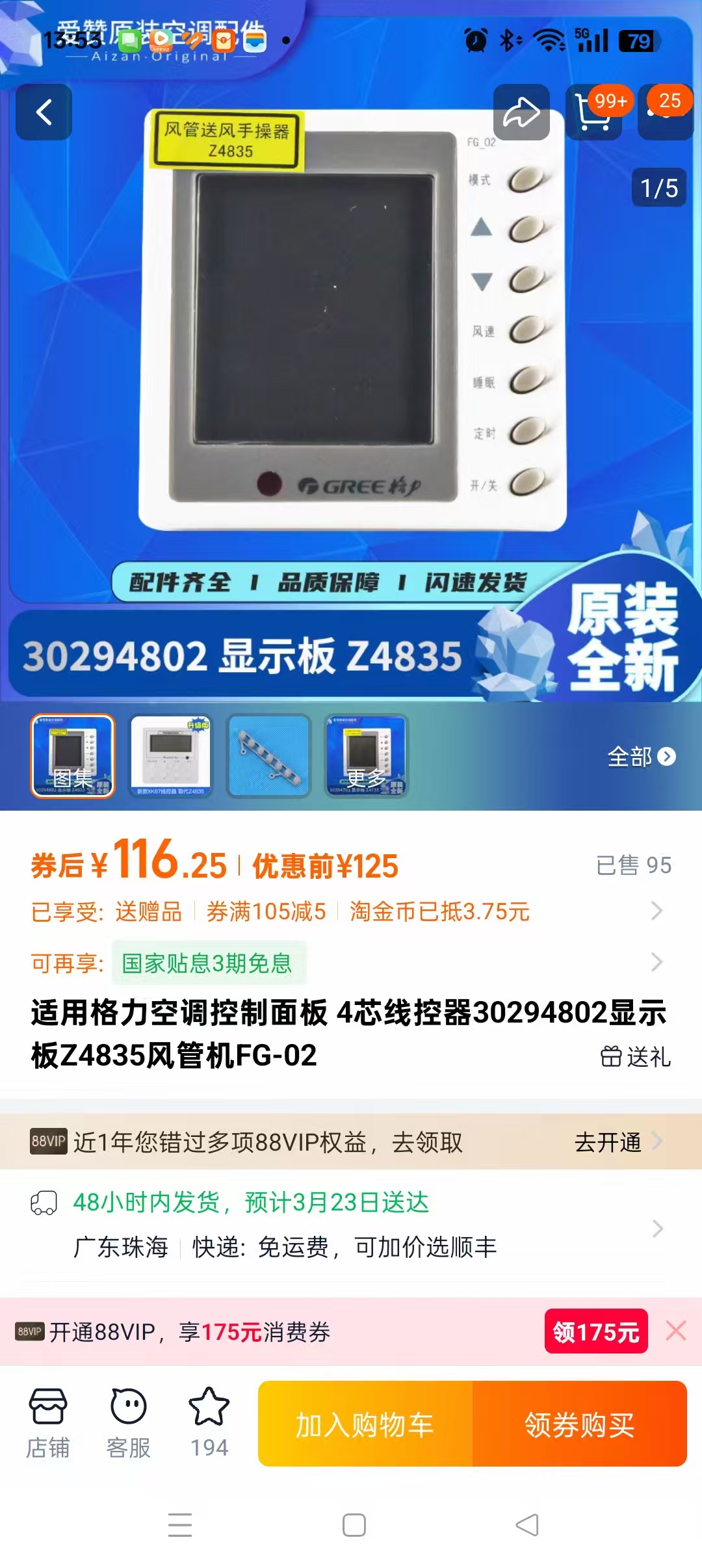
Task: Go back with the top-left arrow
Action: 44,112
